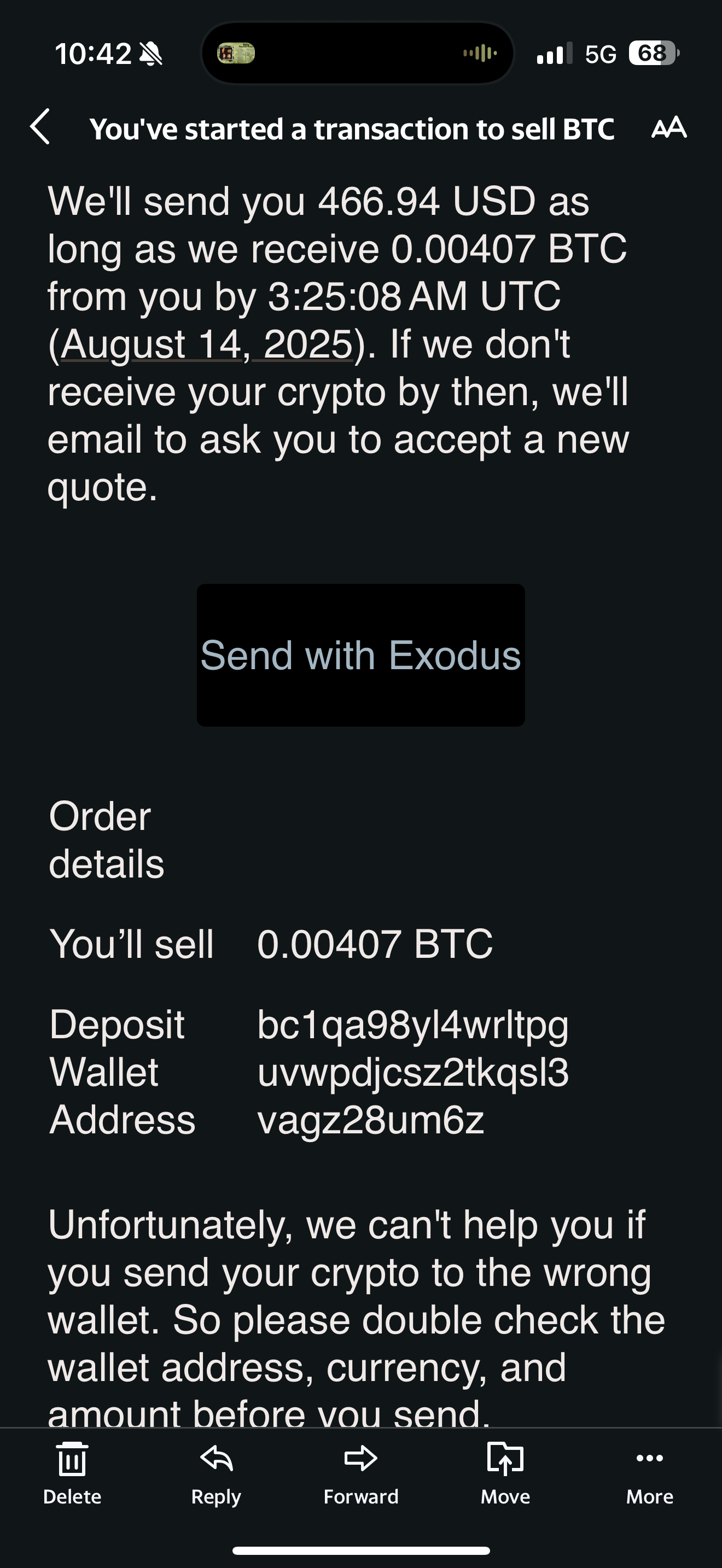722x1568 pixels.
Task: Adjust text size with the AA icon
Action: (668, 127)
